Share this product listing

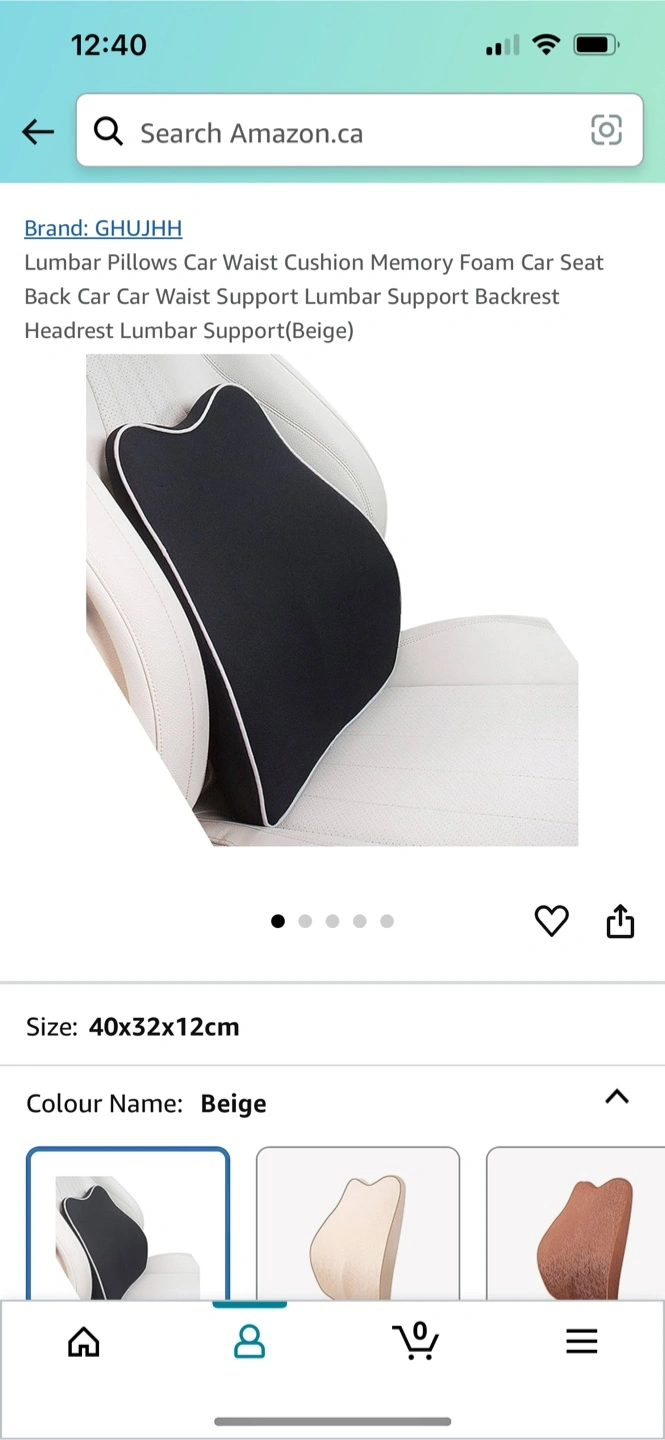click(620, 921)
